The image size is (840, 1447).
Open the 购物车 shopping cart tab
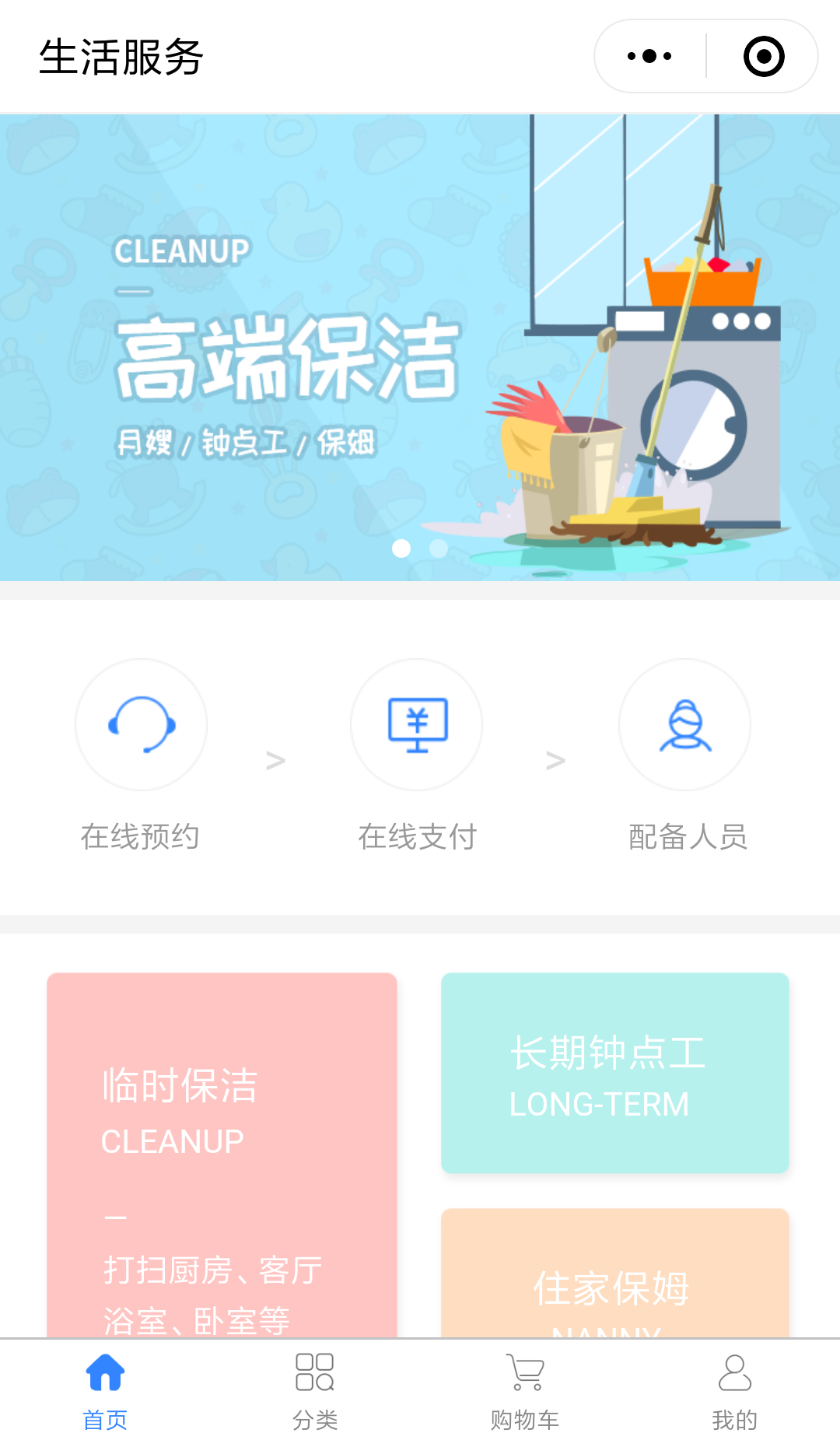coord(525,1393)
